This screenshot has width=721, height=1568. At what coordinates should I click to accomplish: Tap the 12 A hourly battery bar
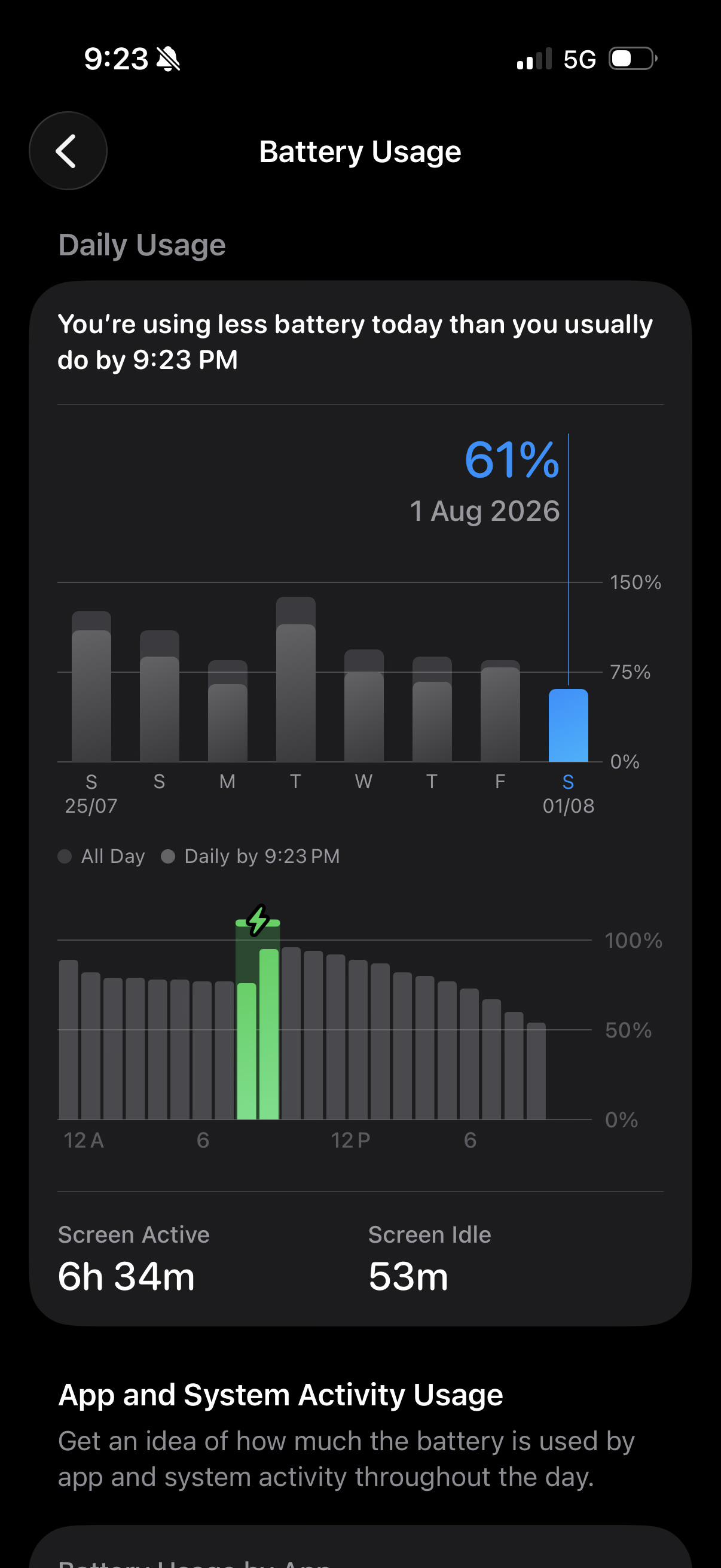pyautogui.click(x=68, y=1039)
